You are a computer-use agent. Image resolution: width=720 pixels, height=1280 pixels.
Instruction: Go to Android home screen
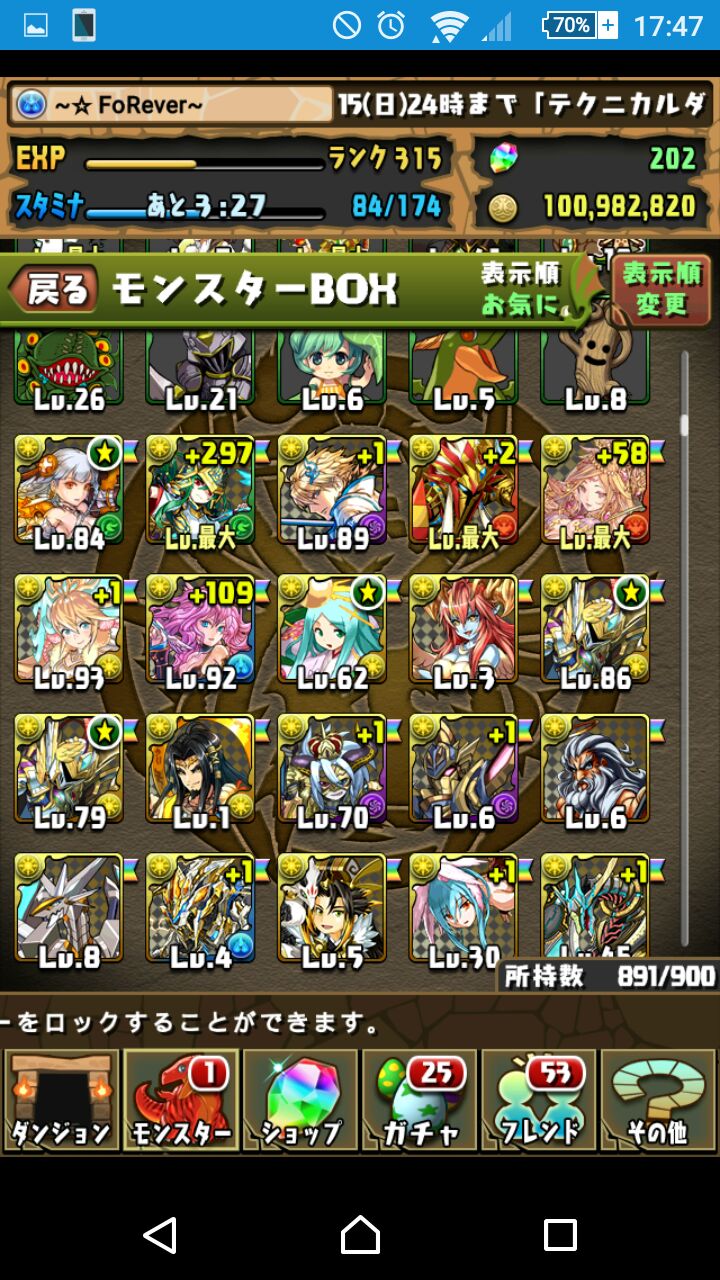[x=360, y=1235]
